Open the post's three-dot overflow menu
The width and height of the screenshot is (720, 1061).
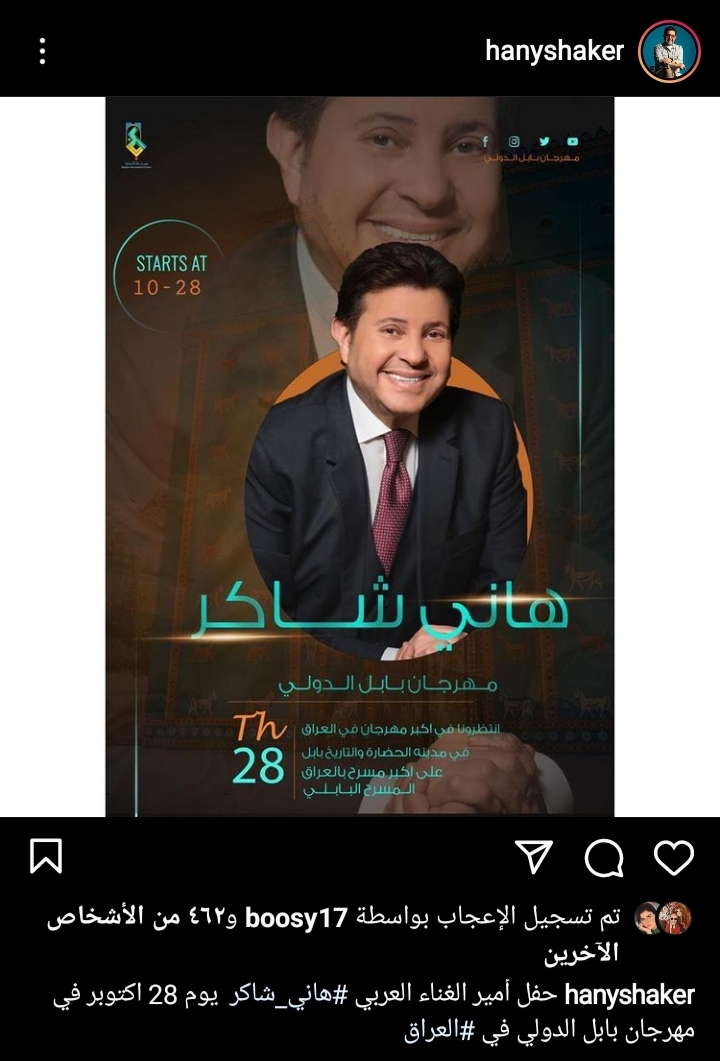coord(42,51)
